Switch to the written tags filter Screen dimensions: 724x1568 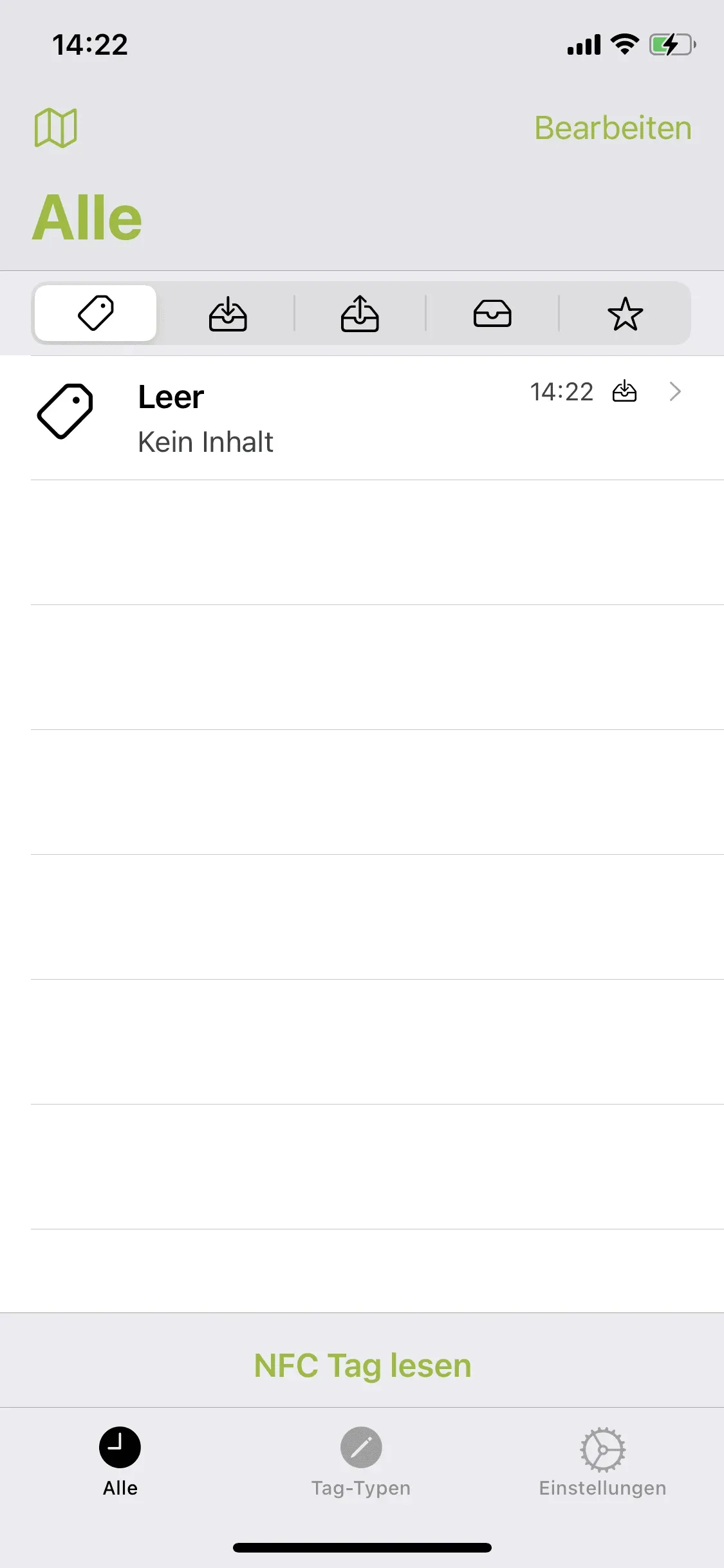pos(360,313)
